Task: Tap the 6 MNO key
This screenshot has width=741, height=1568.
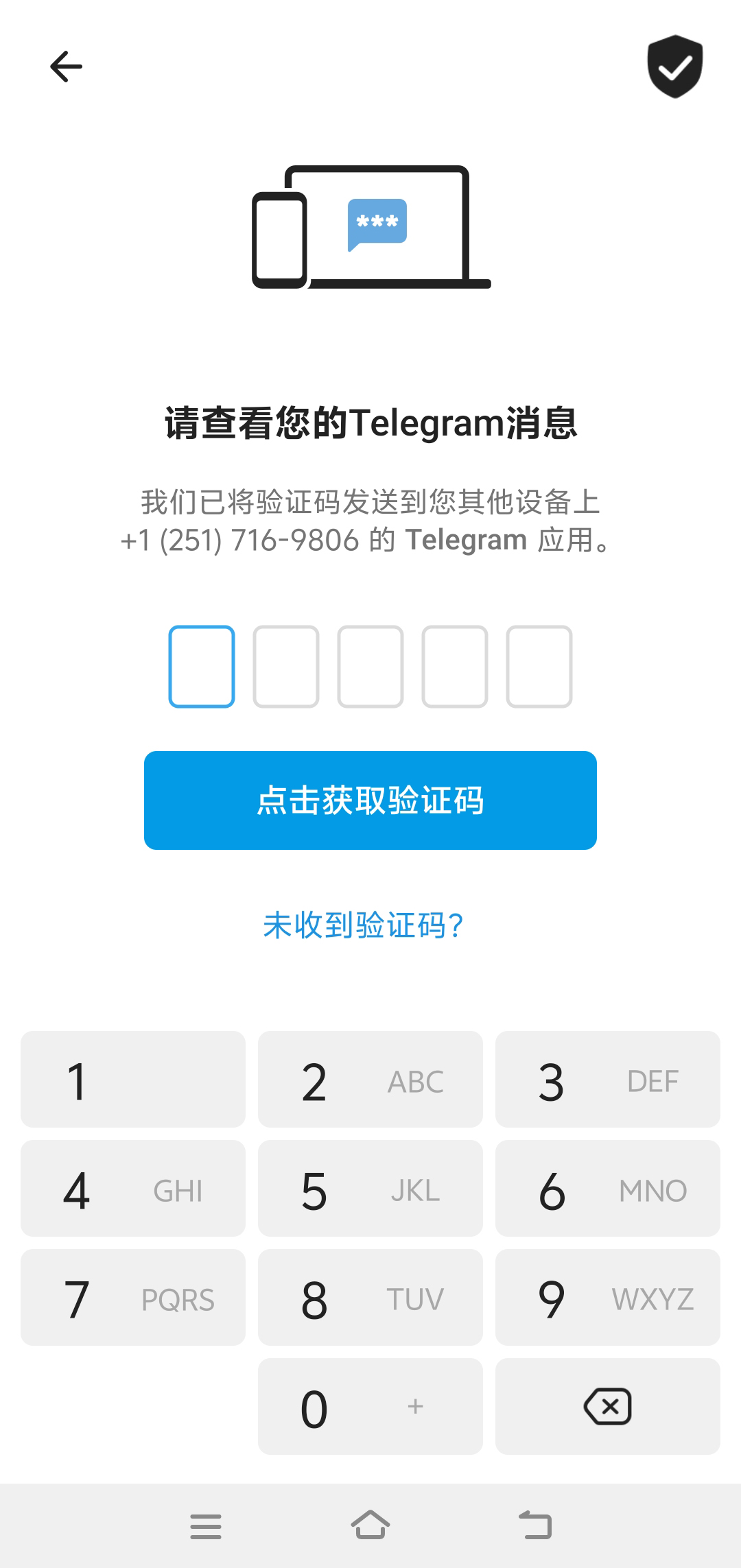Action: [x=608, y=1188]
